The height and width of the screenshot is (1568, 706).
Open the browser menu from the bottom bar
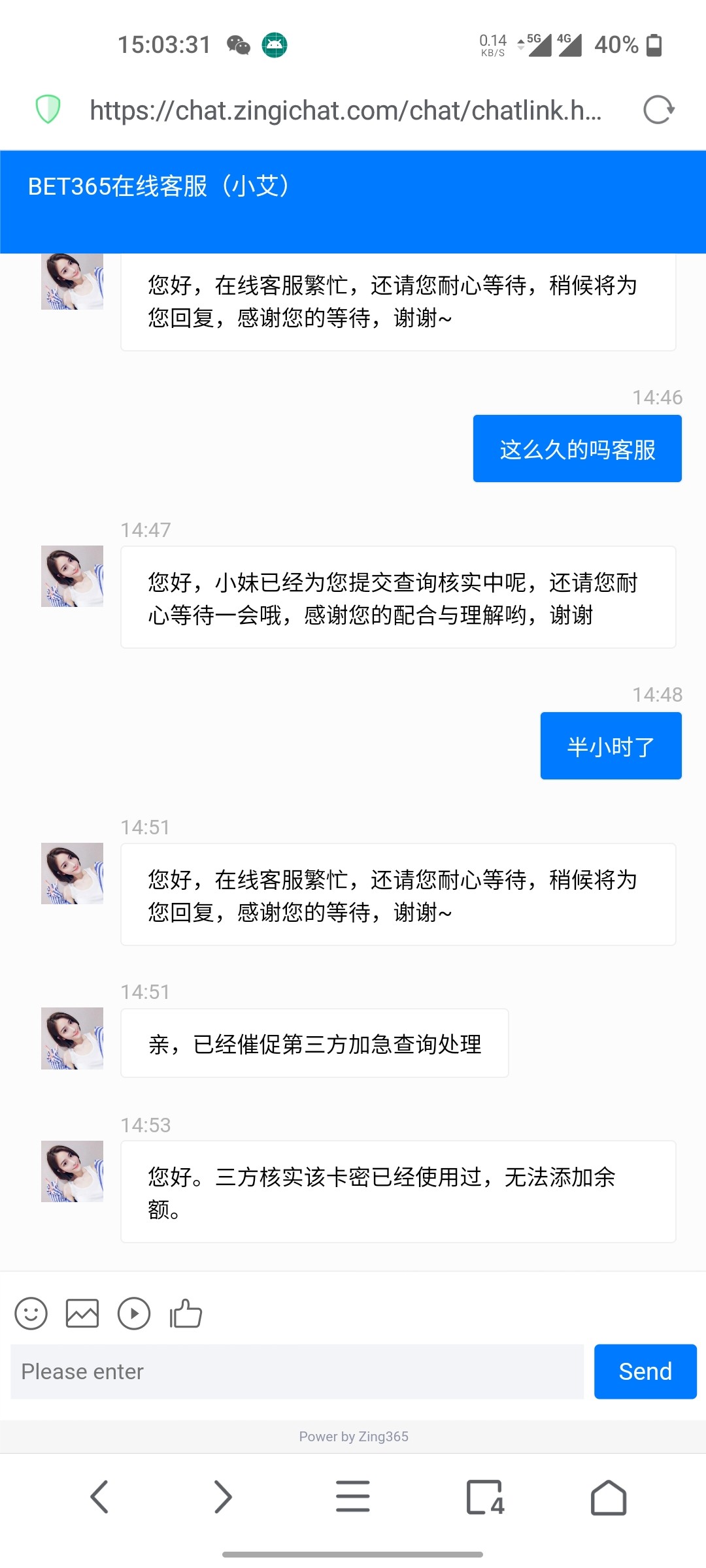point(352,1496)
